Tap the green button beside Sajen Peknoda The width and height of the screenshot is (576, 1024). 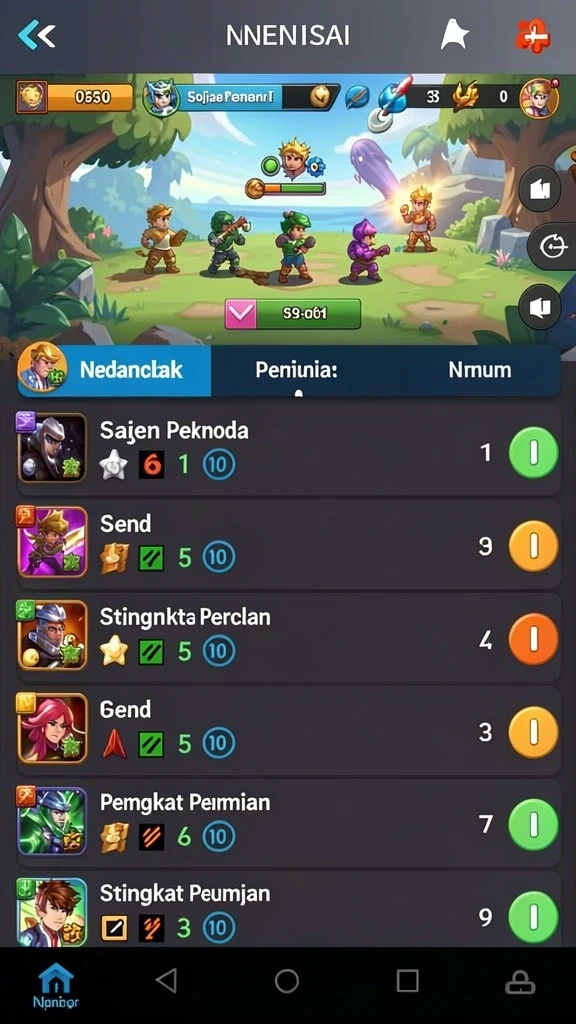pos(534,453)
